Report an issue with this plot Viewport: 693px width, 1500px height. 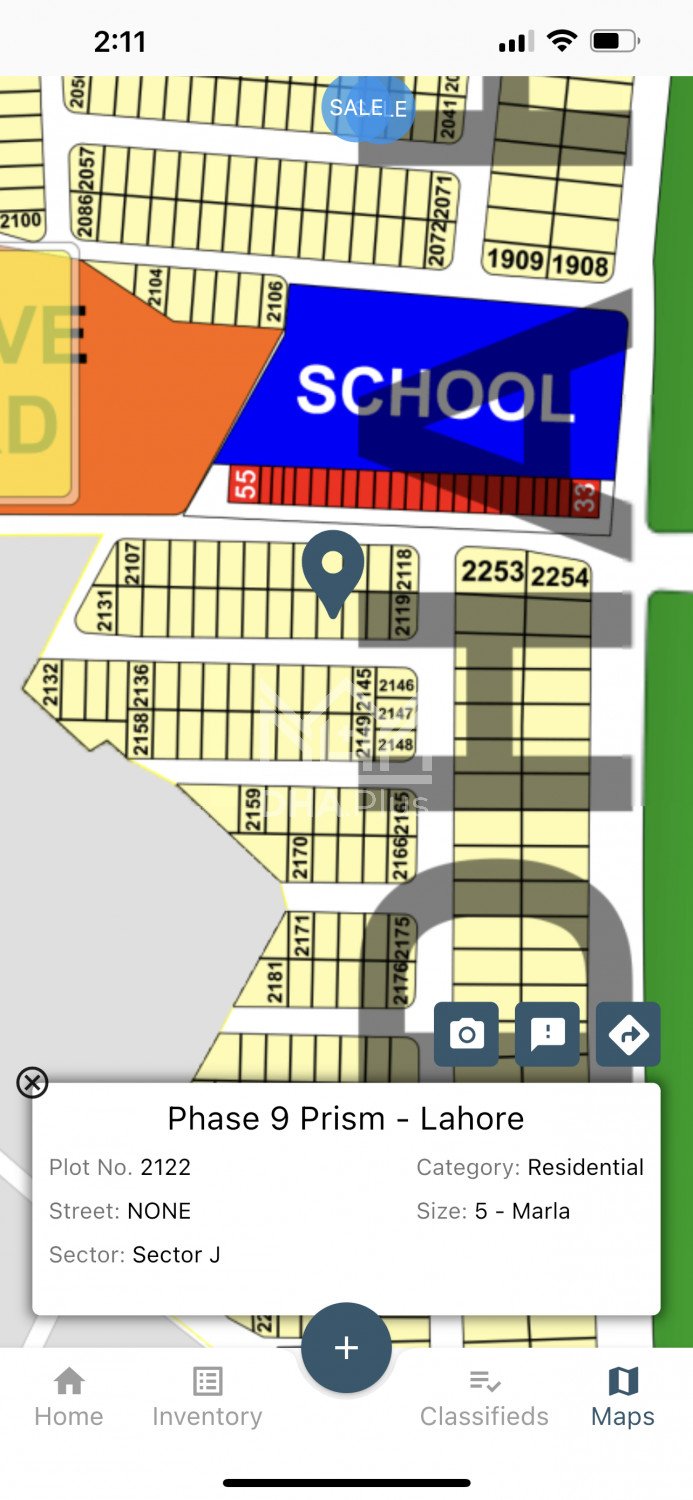click(547, 1034)
